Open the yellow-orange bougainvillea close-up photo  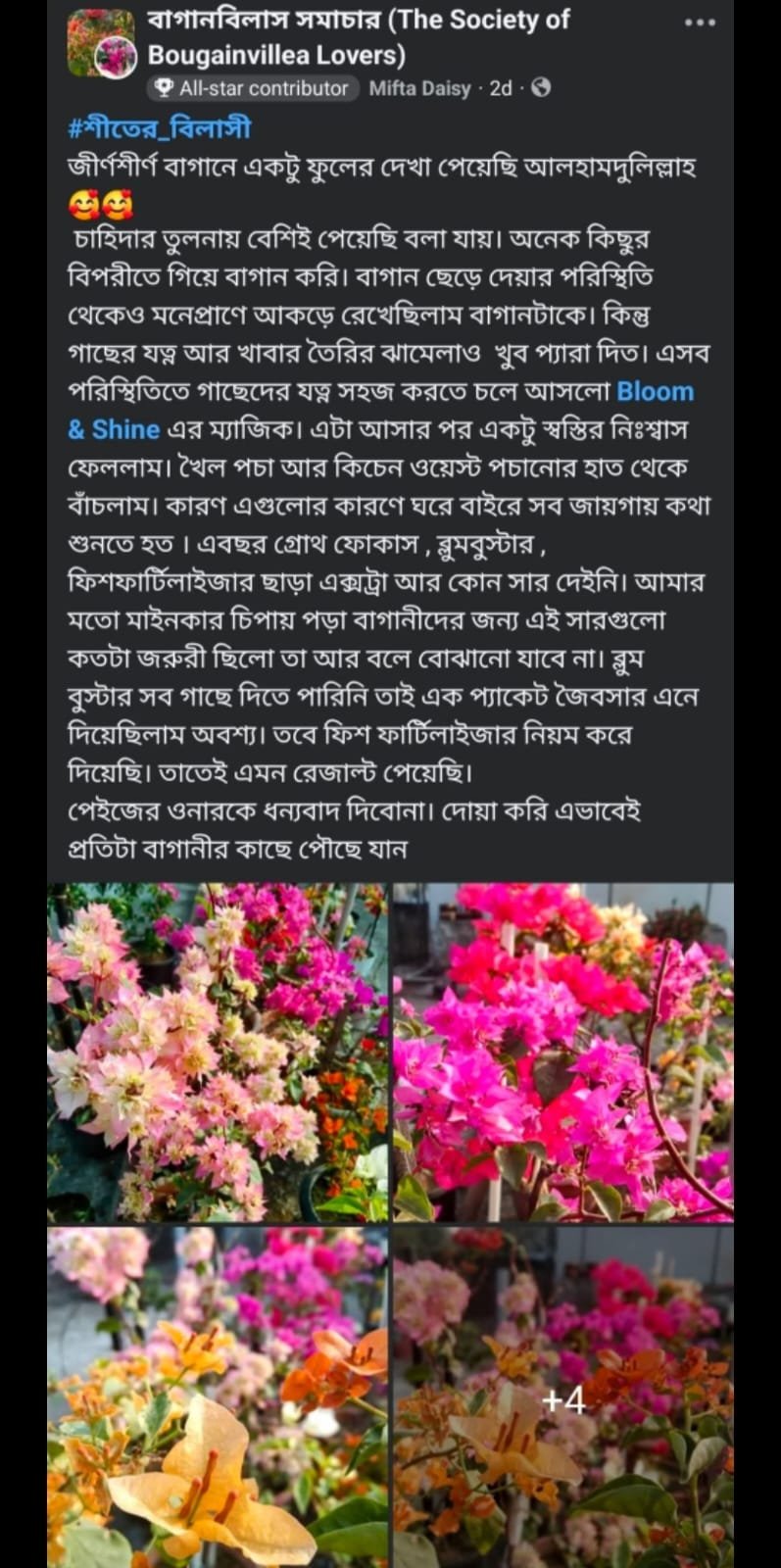(x=217, y=1396)
